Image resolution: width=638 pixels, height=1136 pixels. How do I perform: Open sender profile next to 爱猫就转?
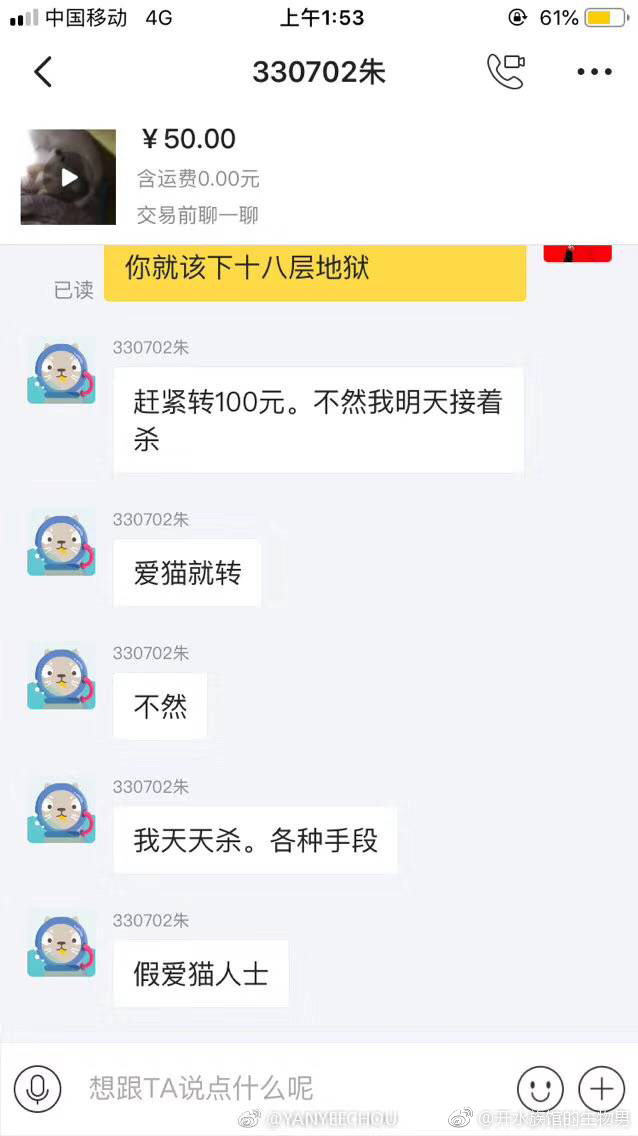pos(61,542)
